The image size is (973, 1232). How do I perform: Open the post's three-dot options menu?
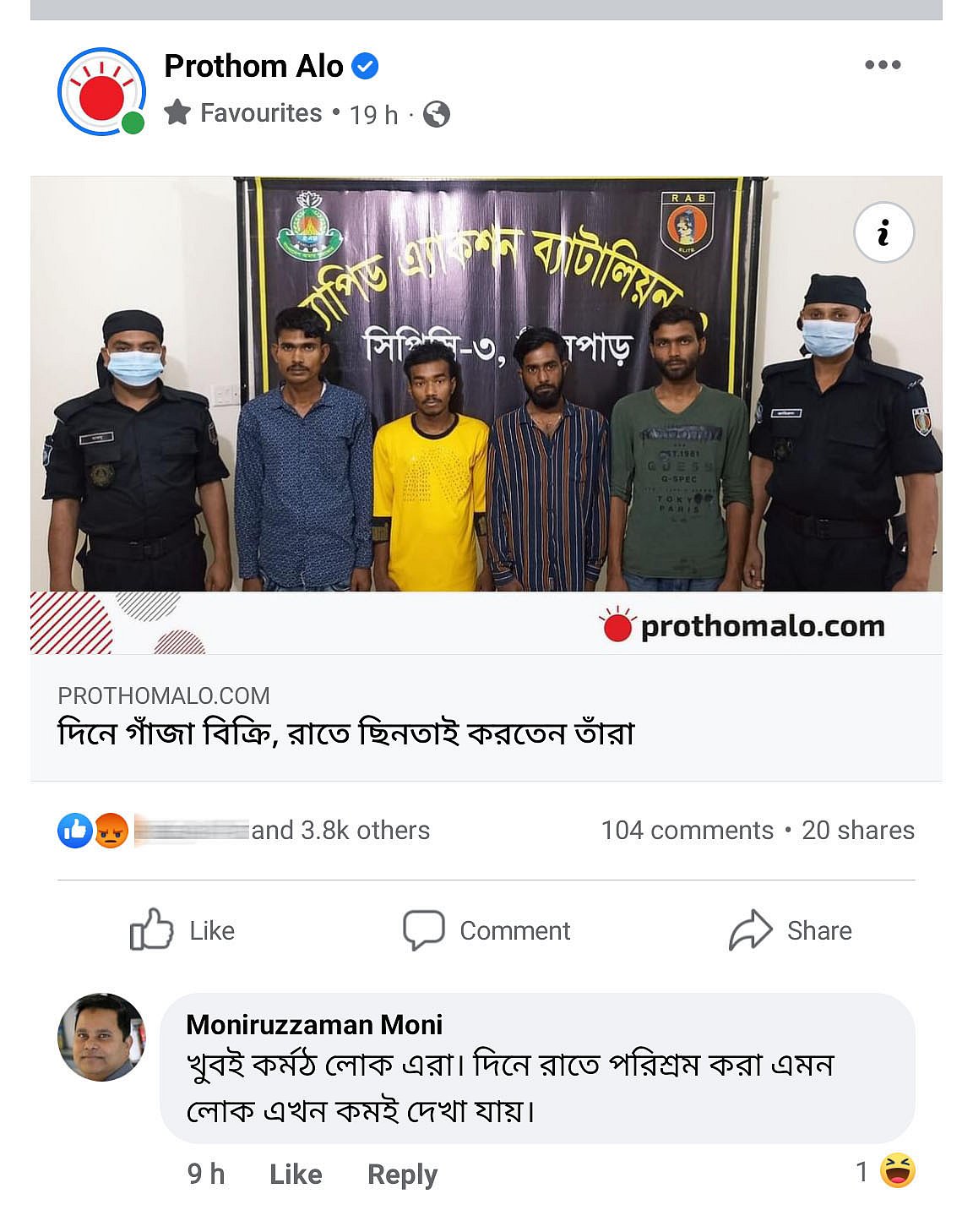tap(883, 65)
